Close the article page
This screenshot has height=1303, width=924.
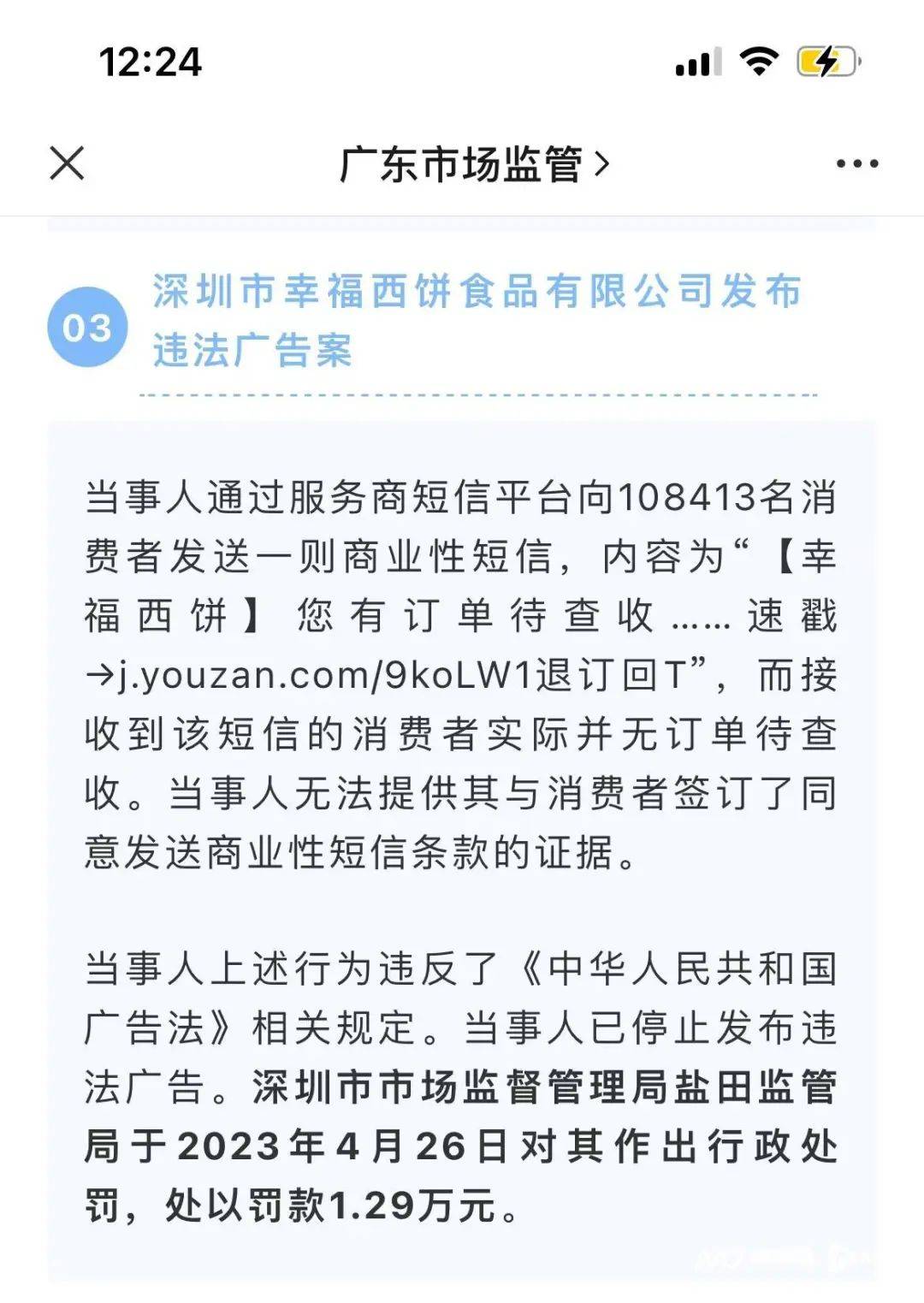point(67,163)
